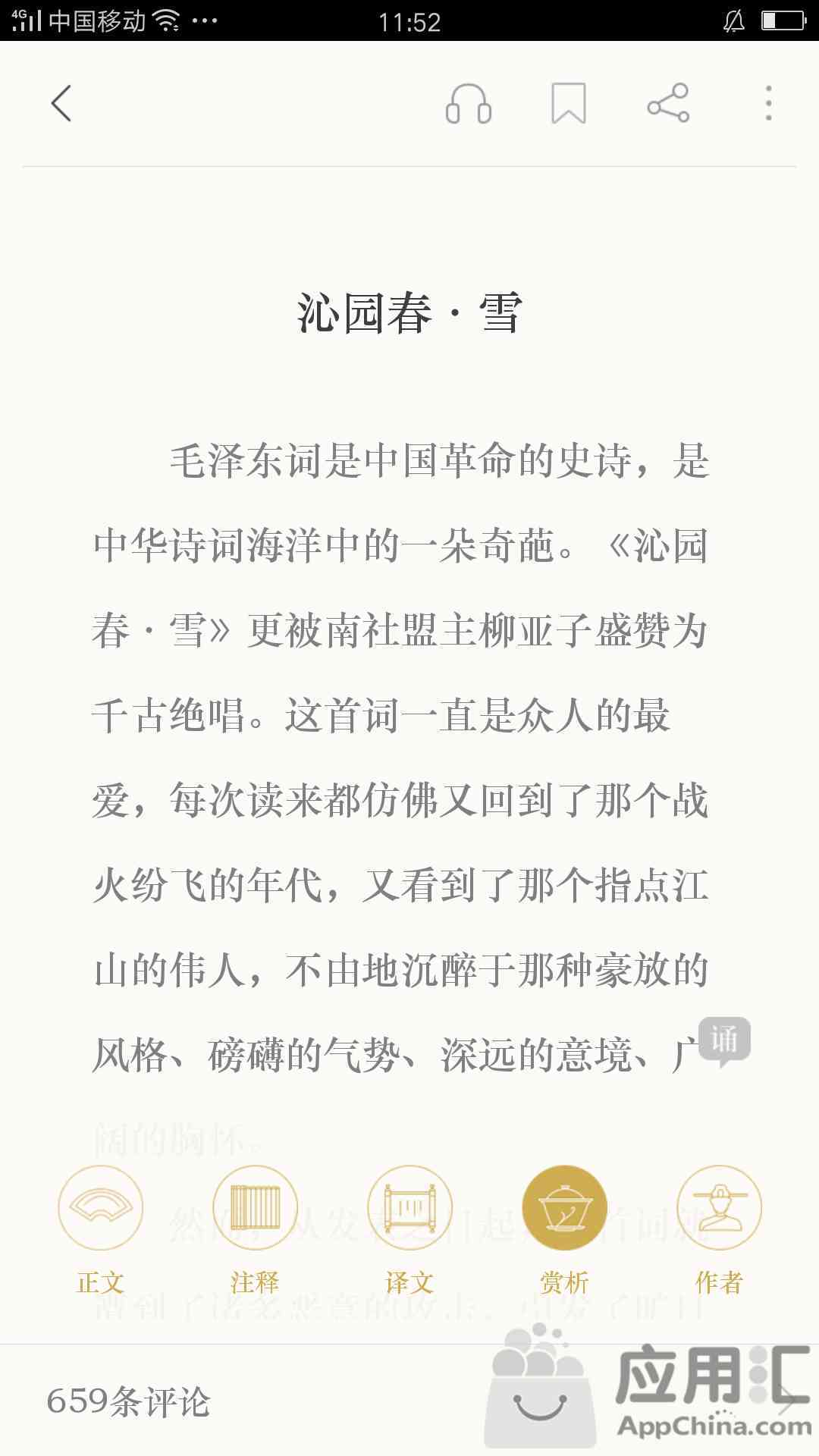Viewport: 819px width, 1456px height.
Task: Play audio with the headphones icon
Action: pos(469,103)
